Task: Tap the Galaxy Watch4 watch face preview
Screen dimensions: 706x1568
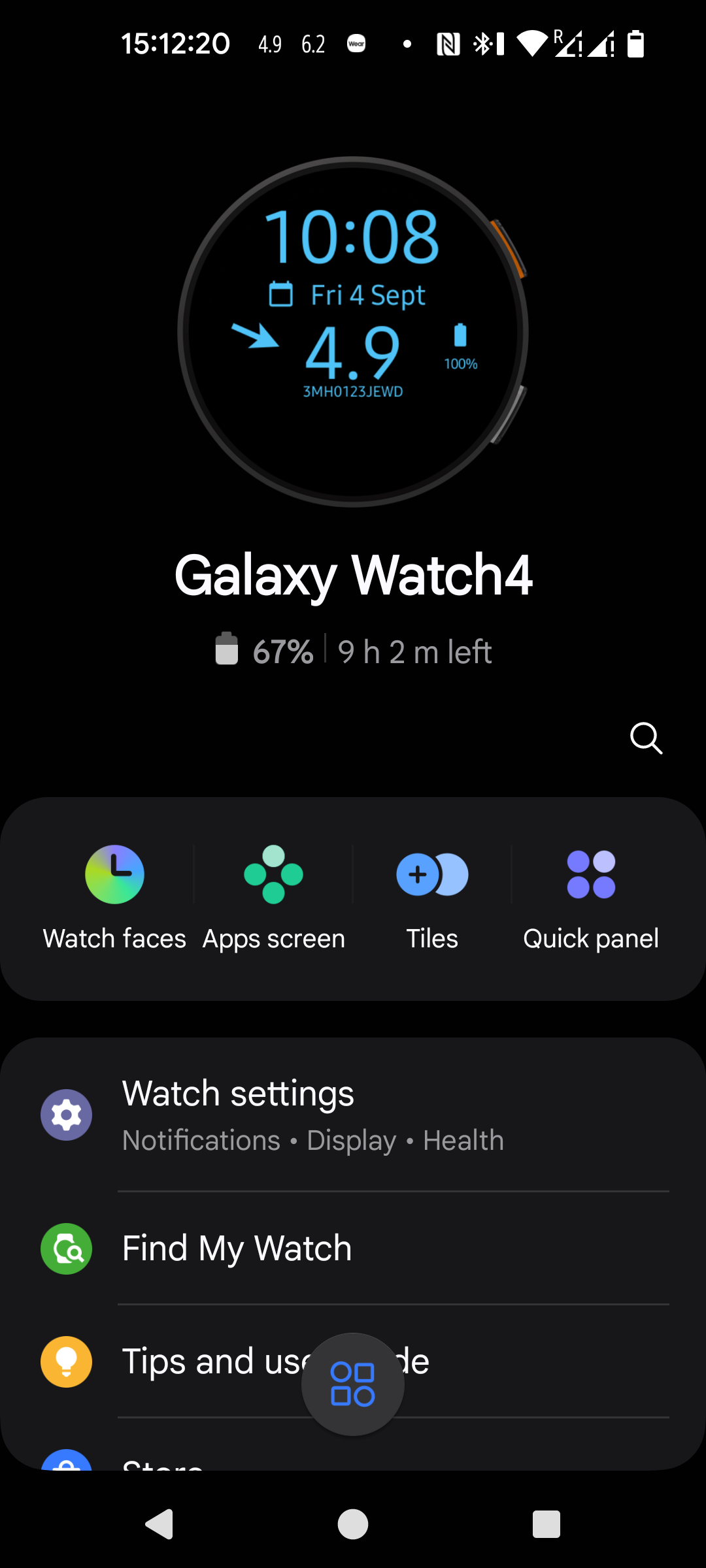Action: 353,332
